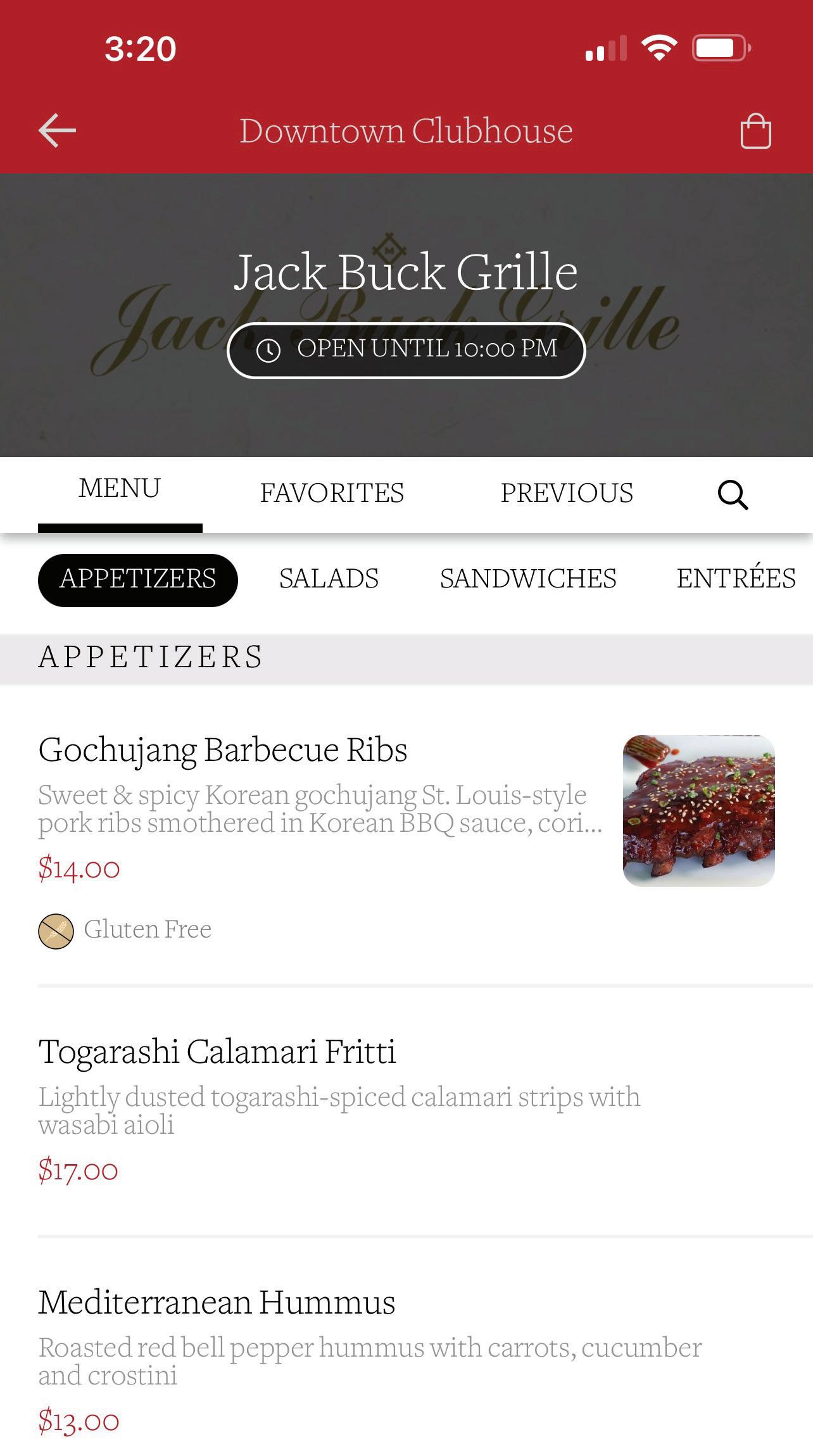Search the menu with the magnifier icon
Image resolution: width=813 pixels, height=1456 pixels.
coord(733,494)
